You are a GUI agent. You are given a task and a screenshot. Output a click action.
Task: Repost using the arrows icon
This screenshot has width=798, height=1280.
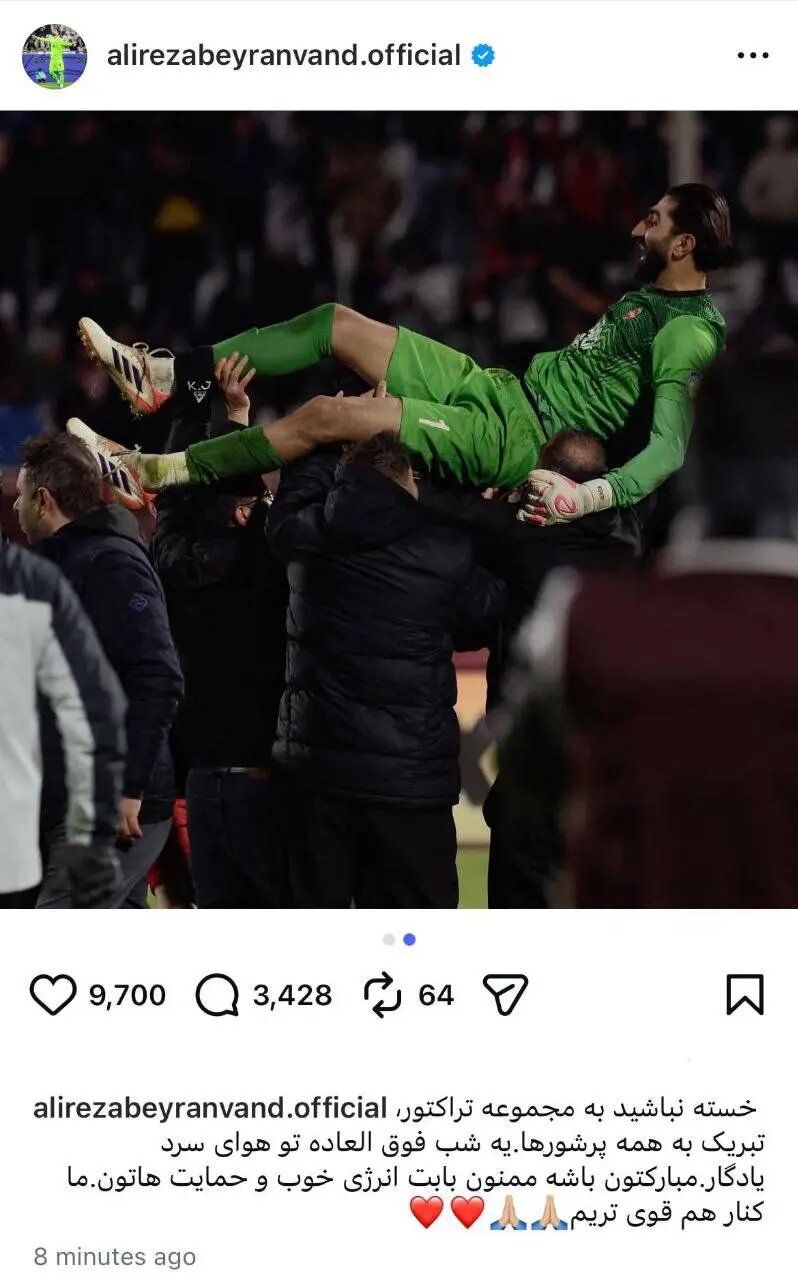(382, 995)
